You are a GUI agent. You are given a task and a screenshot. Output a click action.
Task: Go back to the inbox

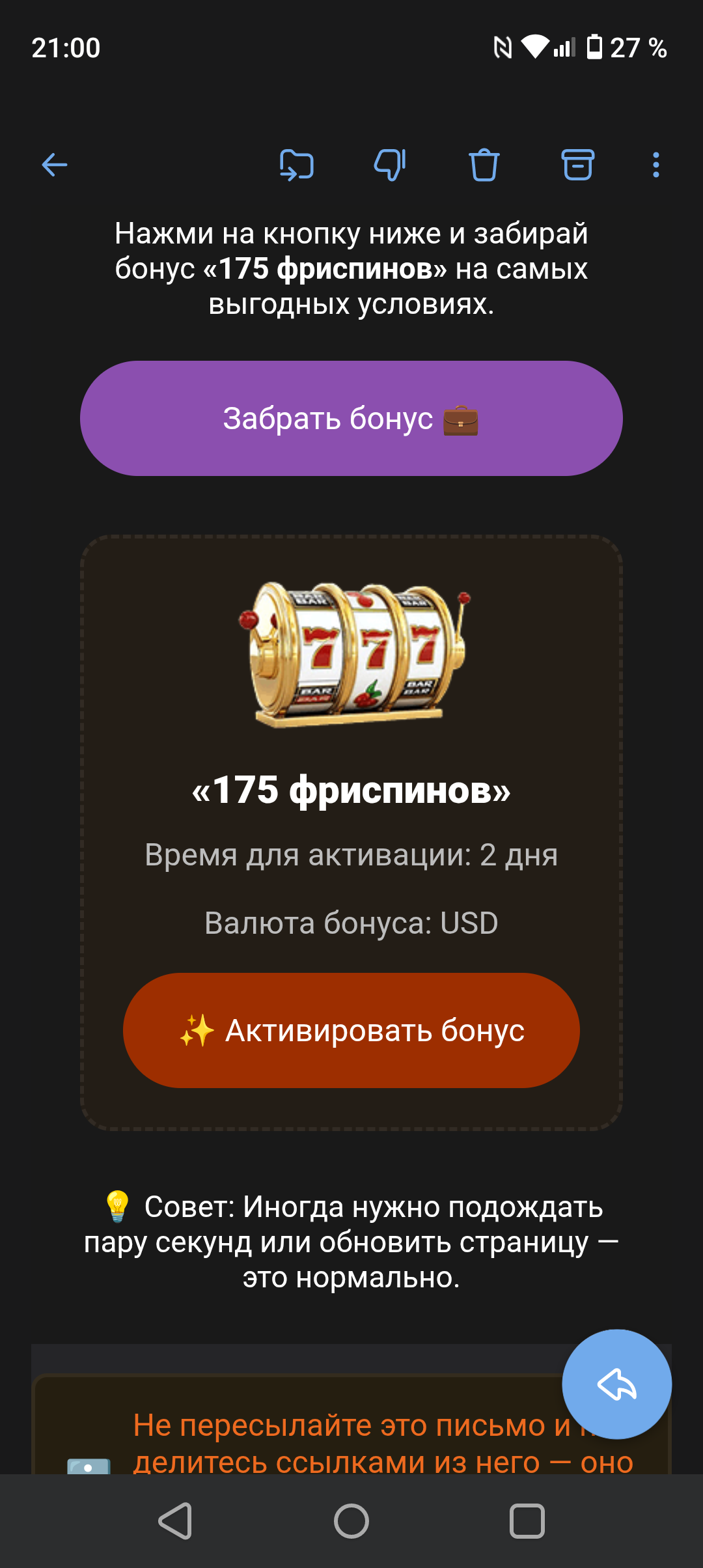55,165
